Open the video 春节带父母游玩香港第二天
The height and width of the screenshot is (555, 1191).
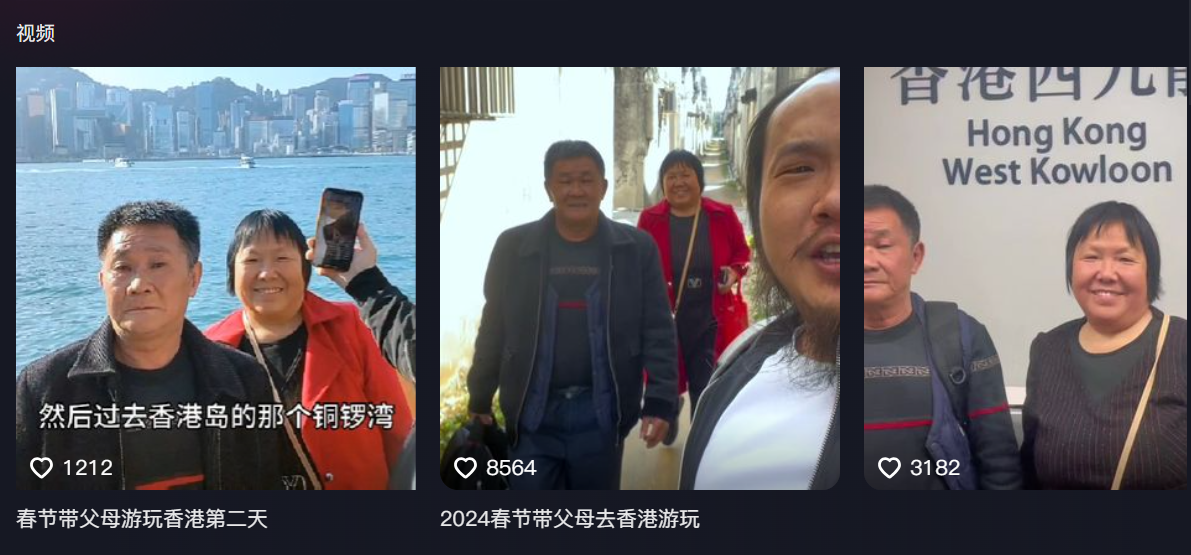click(x=215, y=278)
